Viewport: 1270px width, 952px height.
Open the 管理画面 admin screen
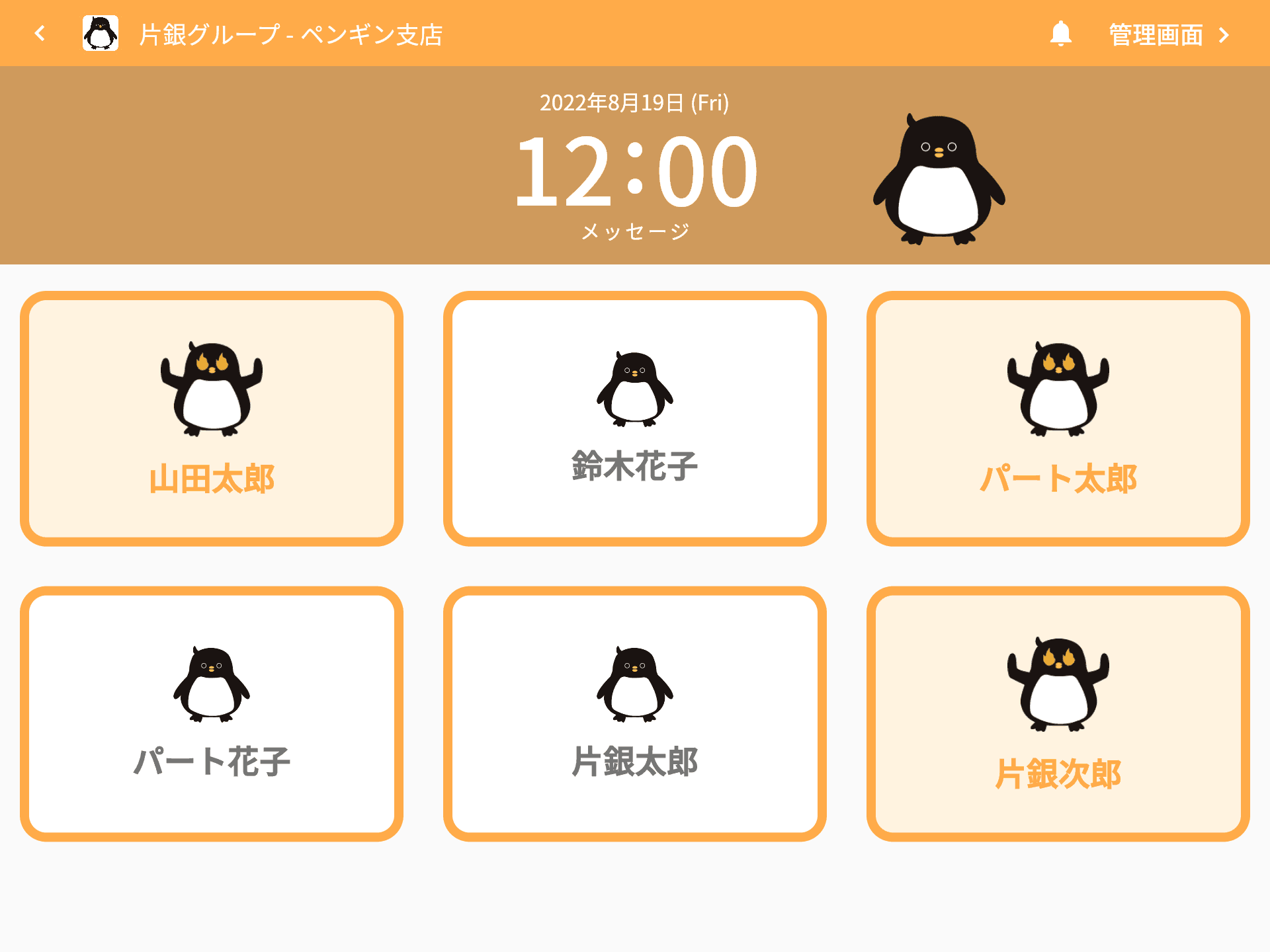1167,34
